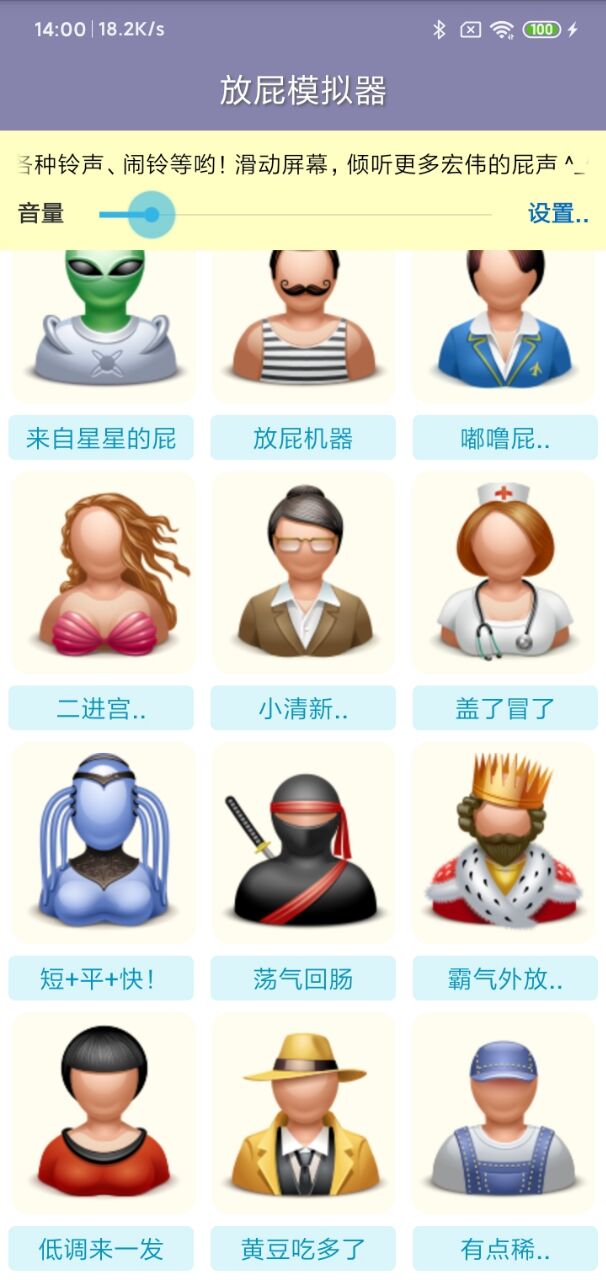Select the 嘟噜屁 button
Viewport: 606px width, 1280px height.
[x=505, y=438]
